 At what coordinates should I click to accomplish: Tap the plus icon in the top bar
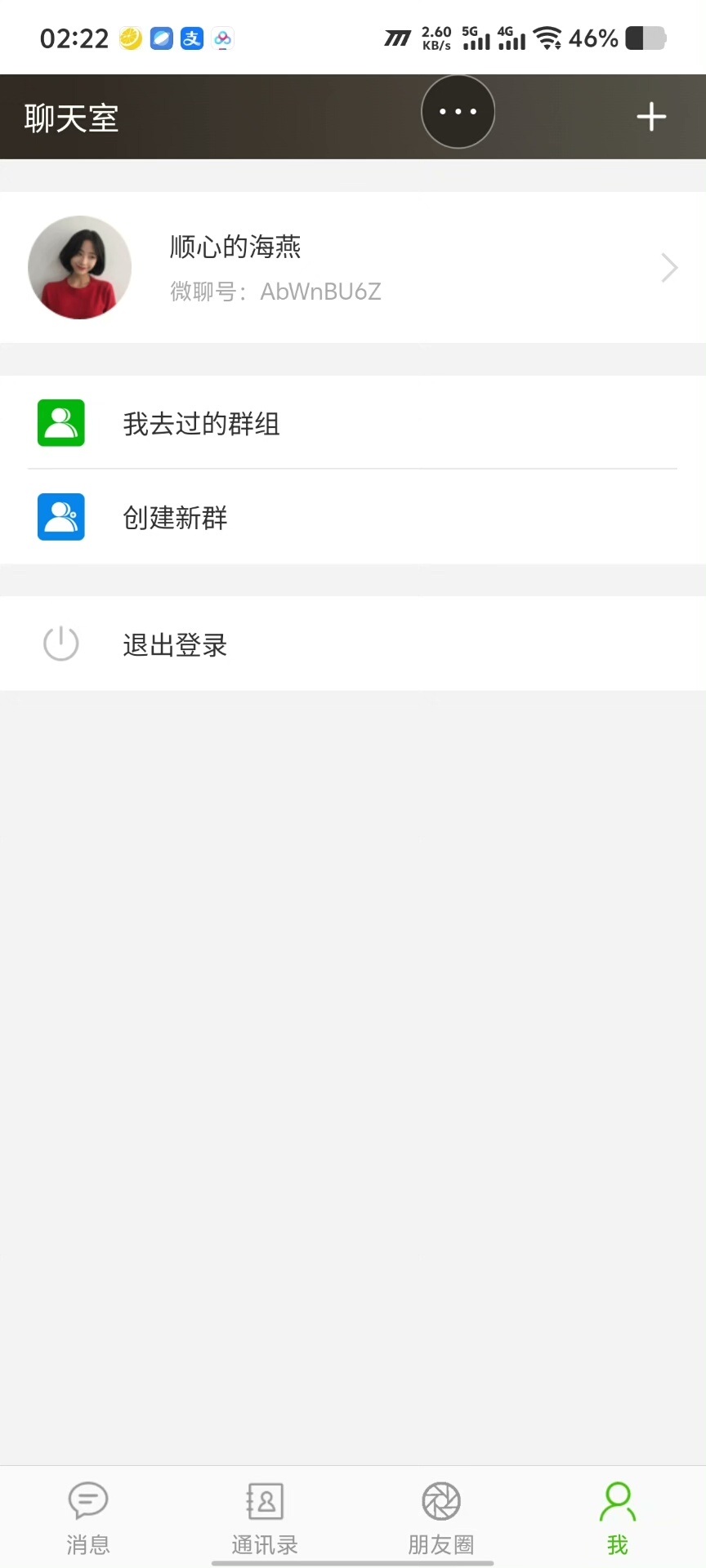[x=651, y=117]
